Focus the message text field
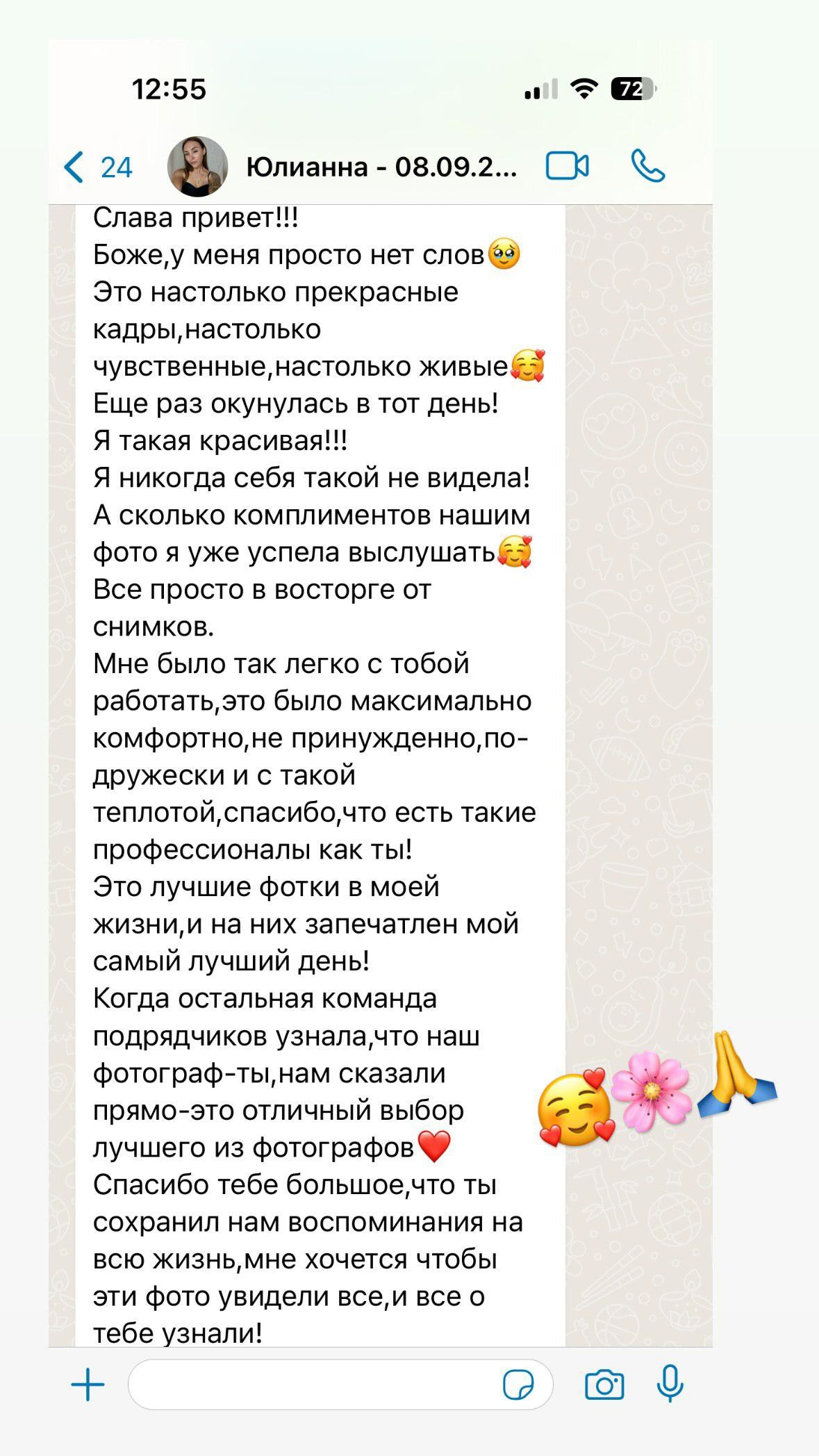819x1456 pixels. click(x=313, y=1385)
